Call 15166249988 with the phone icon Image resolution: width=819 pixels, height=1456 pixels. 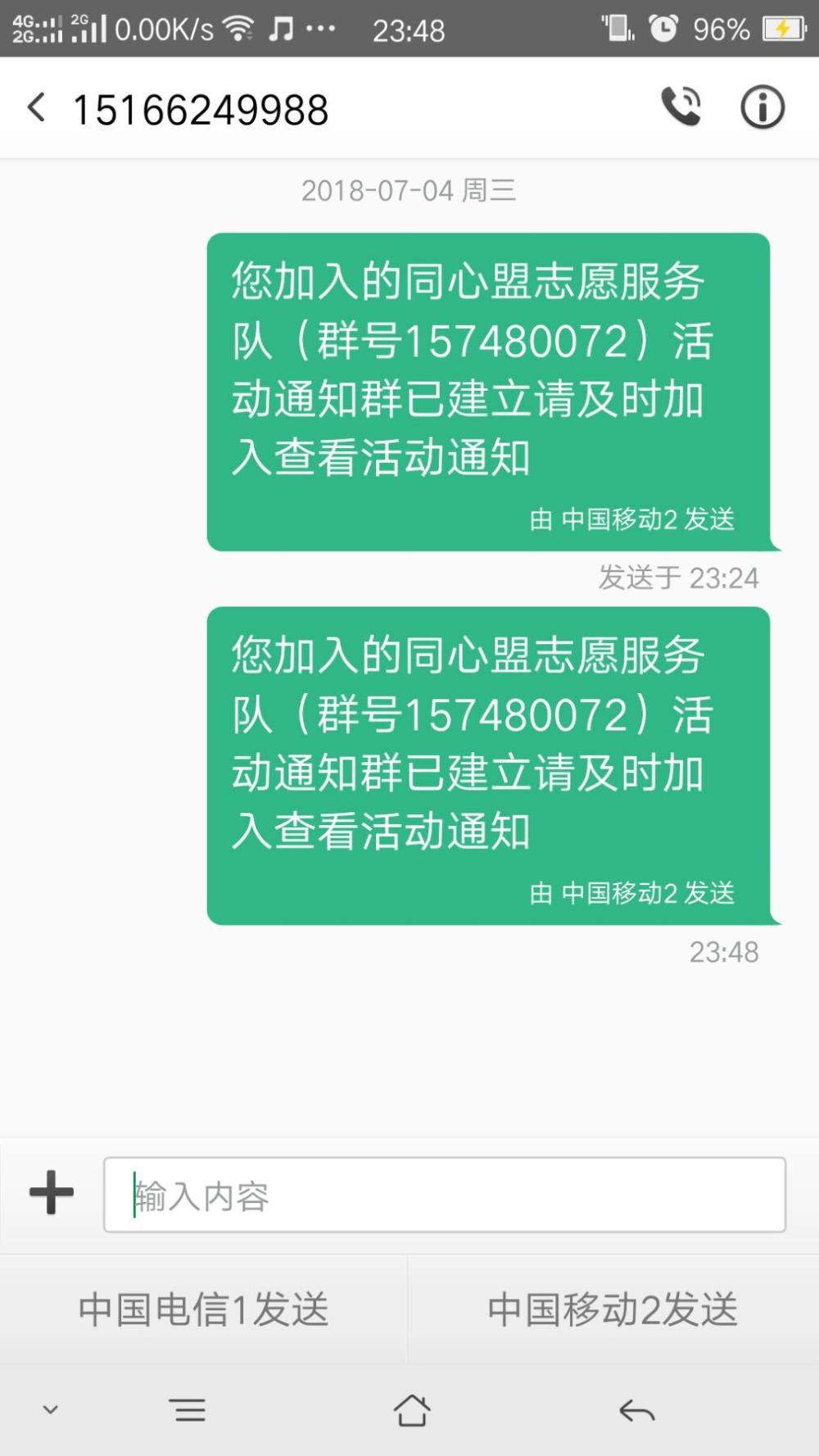tap(681, 107)
